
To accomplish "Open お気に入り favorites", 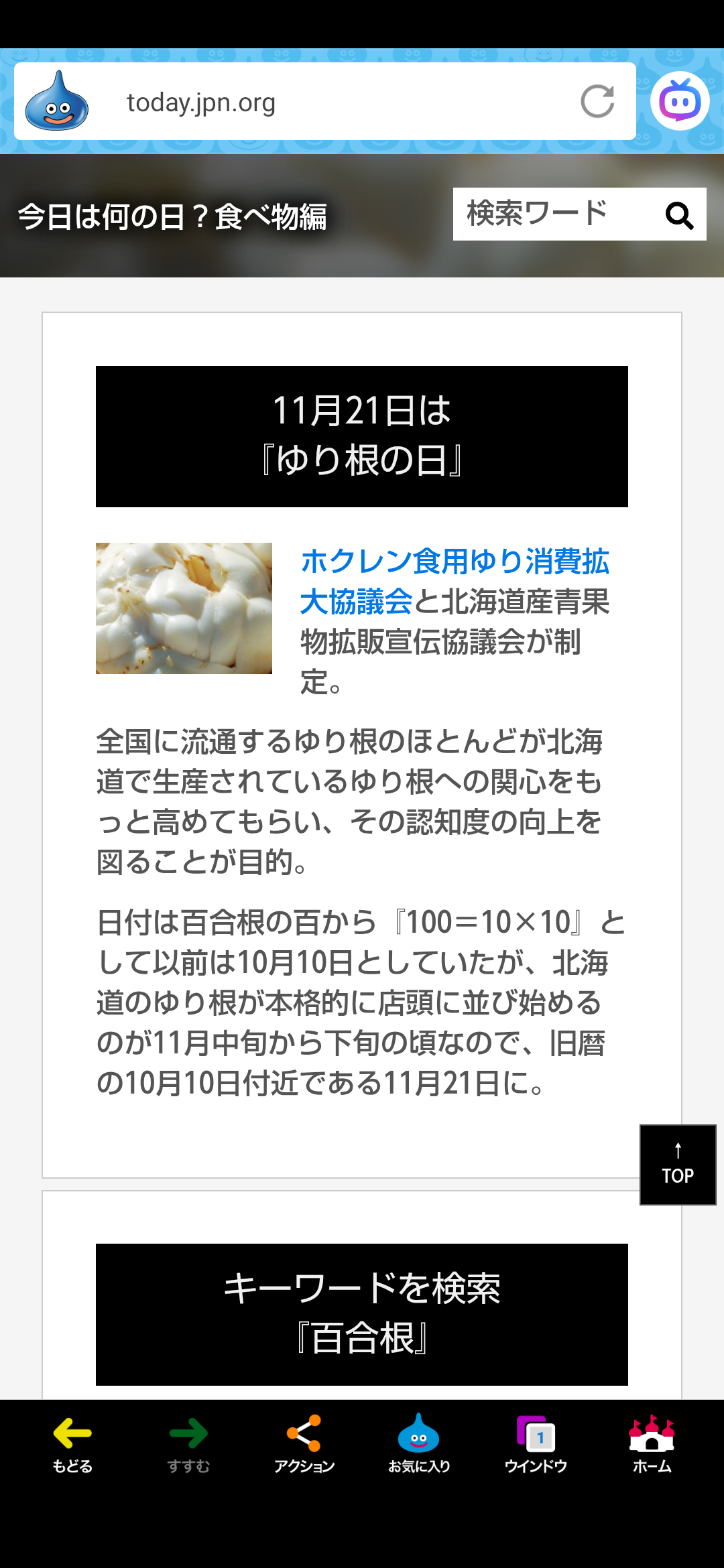I will 419,1444.
